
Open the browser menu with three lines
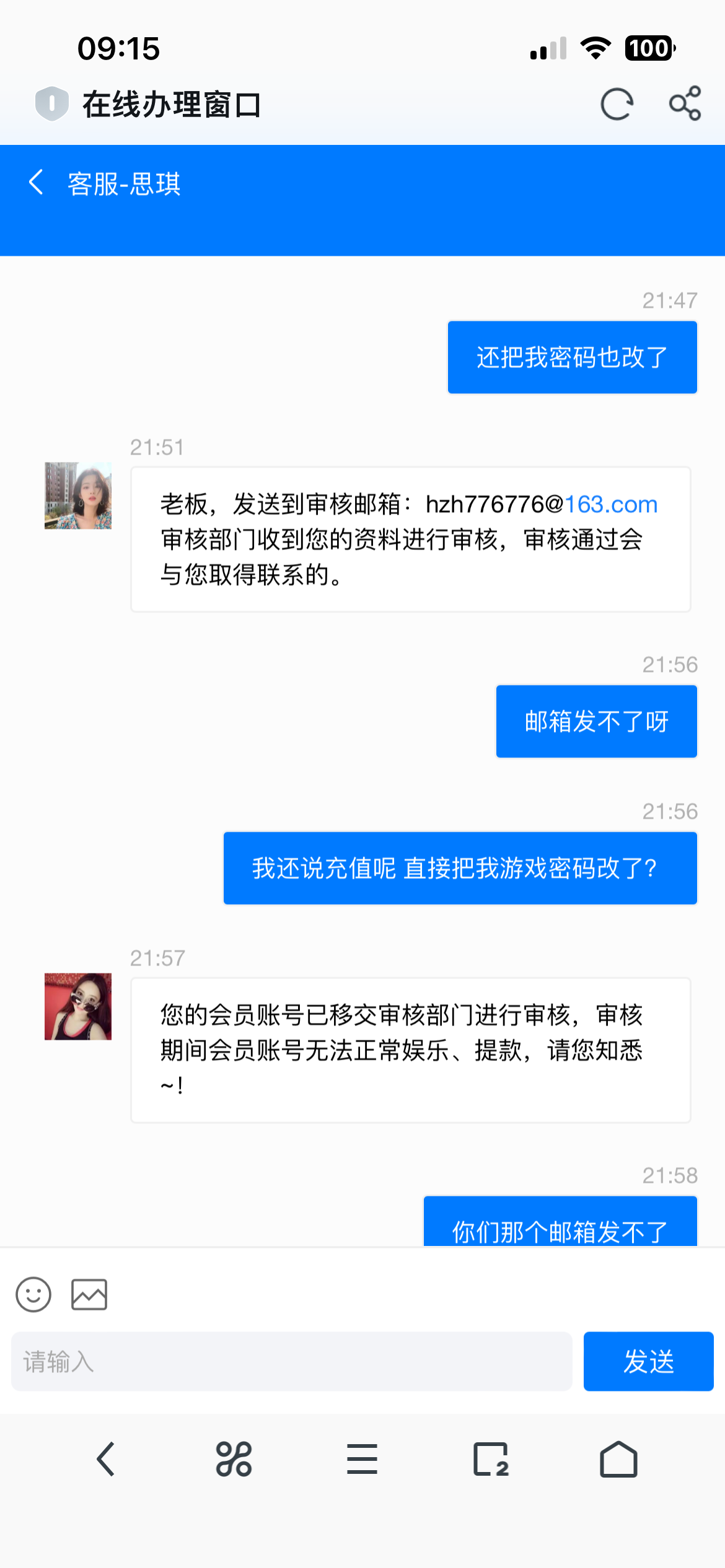[x=362, y=1459]
